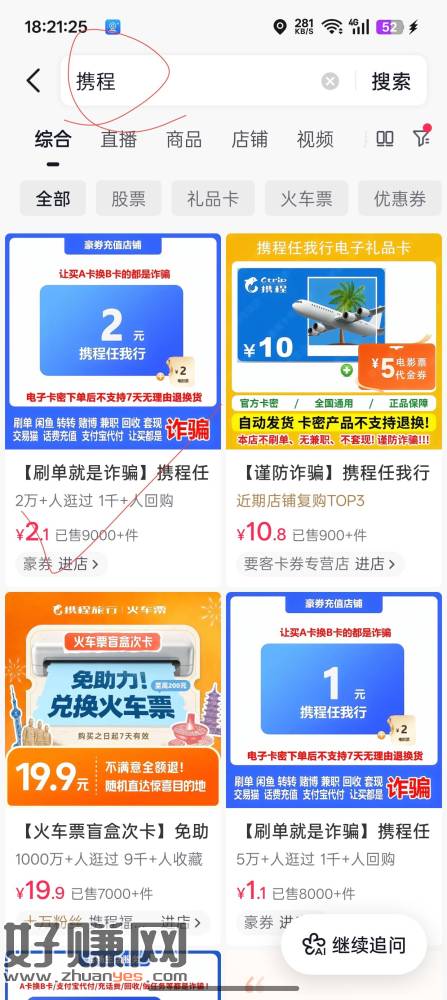Tap the 搜索 button
This screenshot has height=1000, width=447.
coord(392,81)
